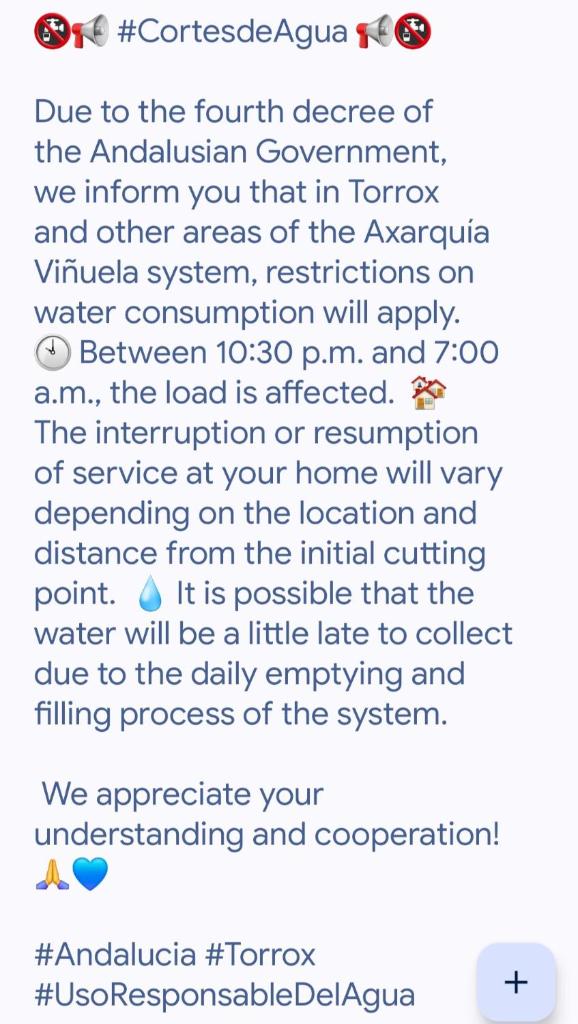This screenshot has height=1024, width=578.
Task: Tap the plus floating action button
Action: [516, 982]
